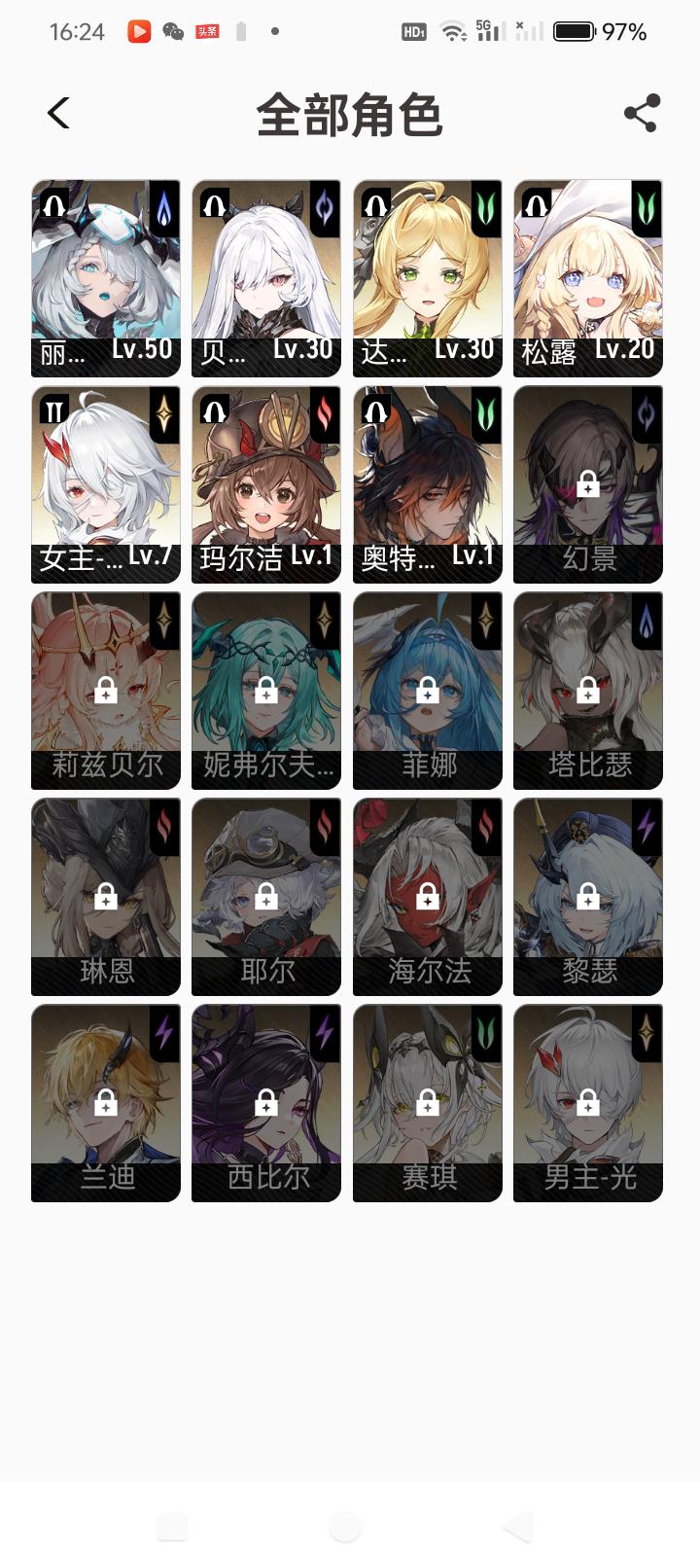Tap the locked 莉兹贝尔 character card
The height and width of the screenshot is (1568, 700).
[106, 691]
